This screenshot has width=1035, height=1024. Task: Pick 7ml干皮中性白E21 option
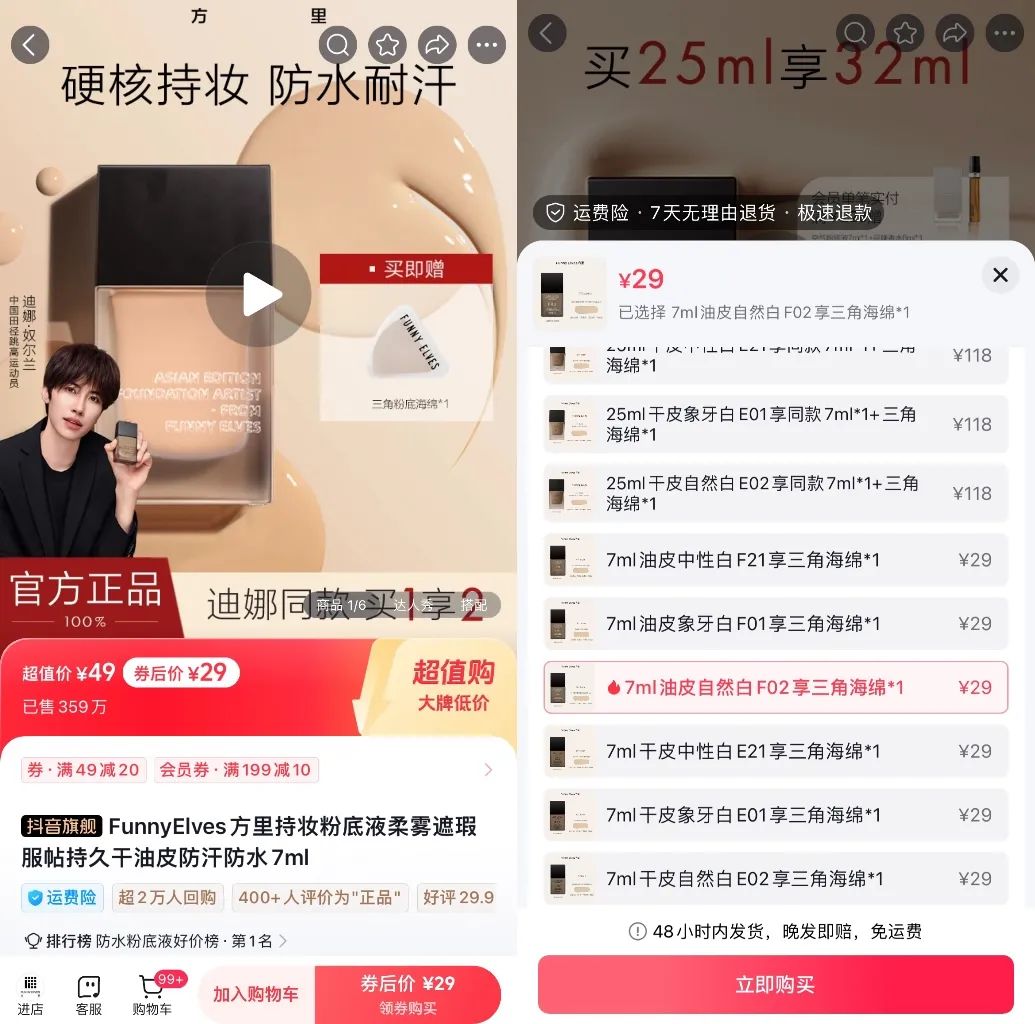(x=775, y=751)
